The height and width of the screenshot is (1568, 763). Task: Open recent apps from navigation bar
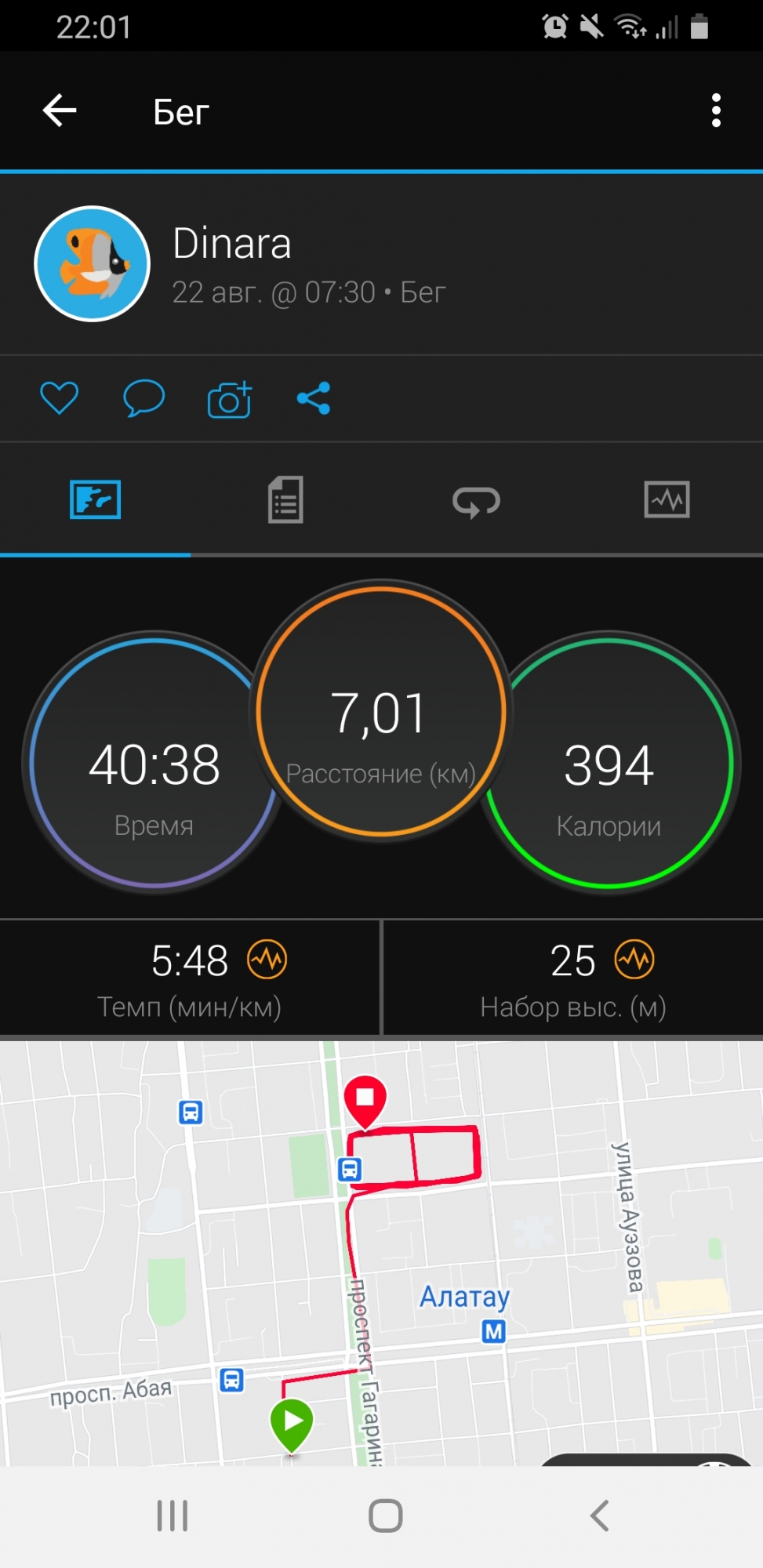(x=173, y=1515)
